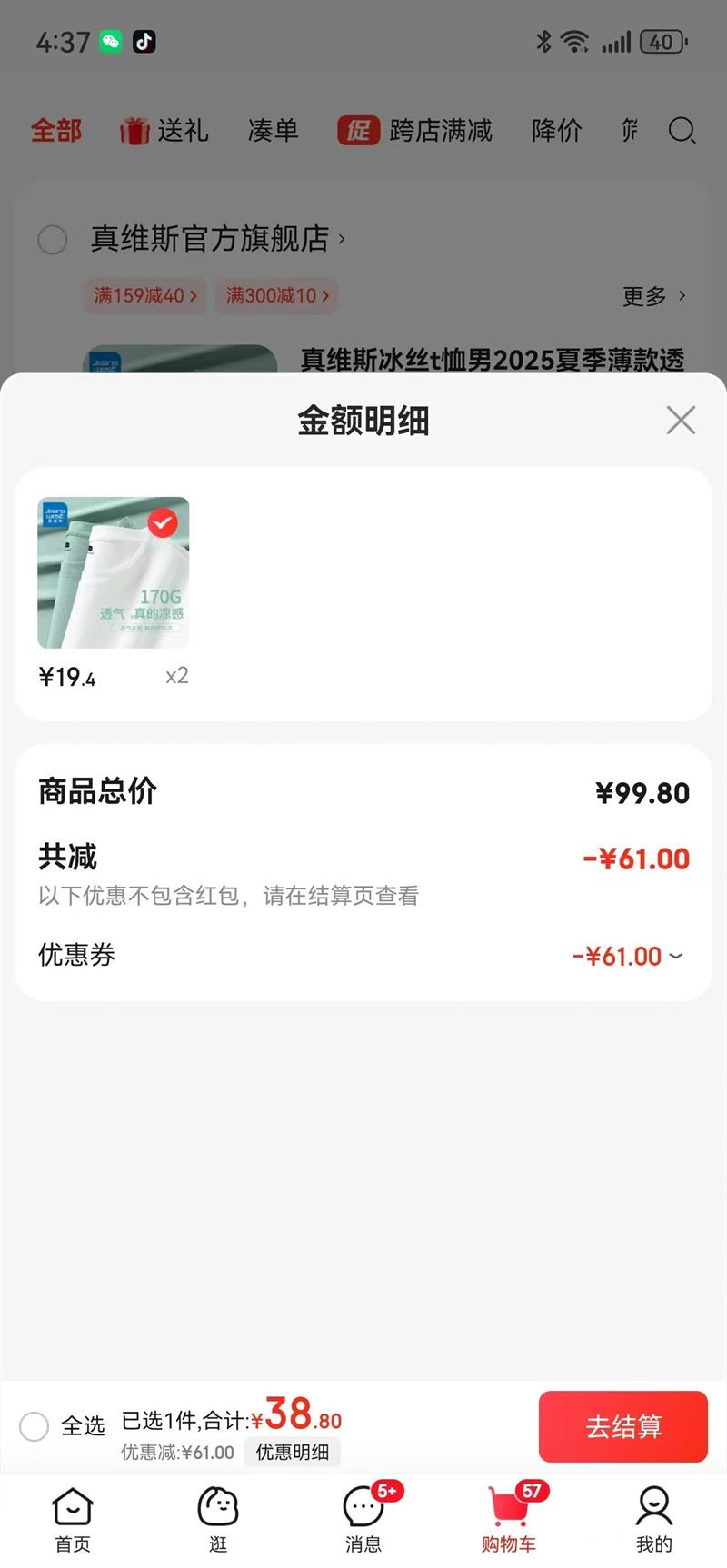The height and width of the screenshot is (1568, 727).
Task: Switch to the 逛 tab
Action: (218, 1520)
